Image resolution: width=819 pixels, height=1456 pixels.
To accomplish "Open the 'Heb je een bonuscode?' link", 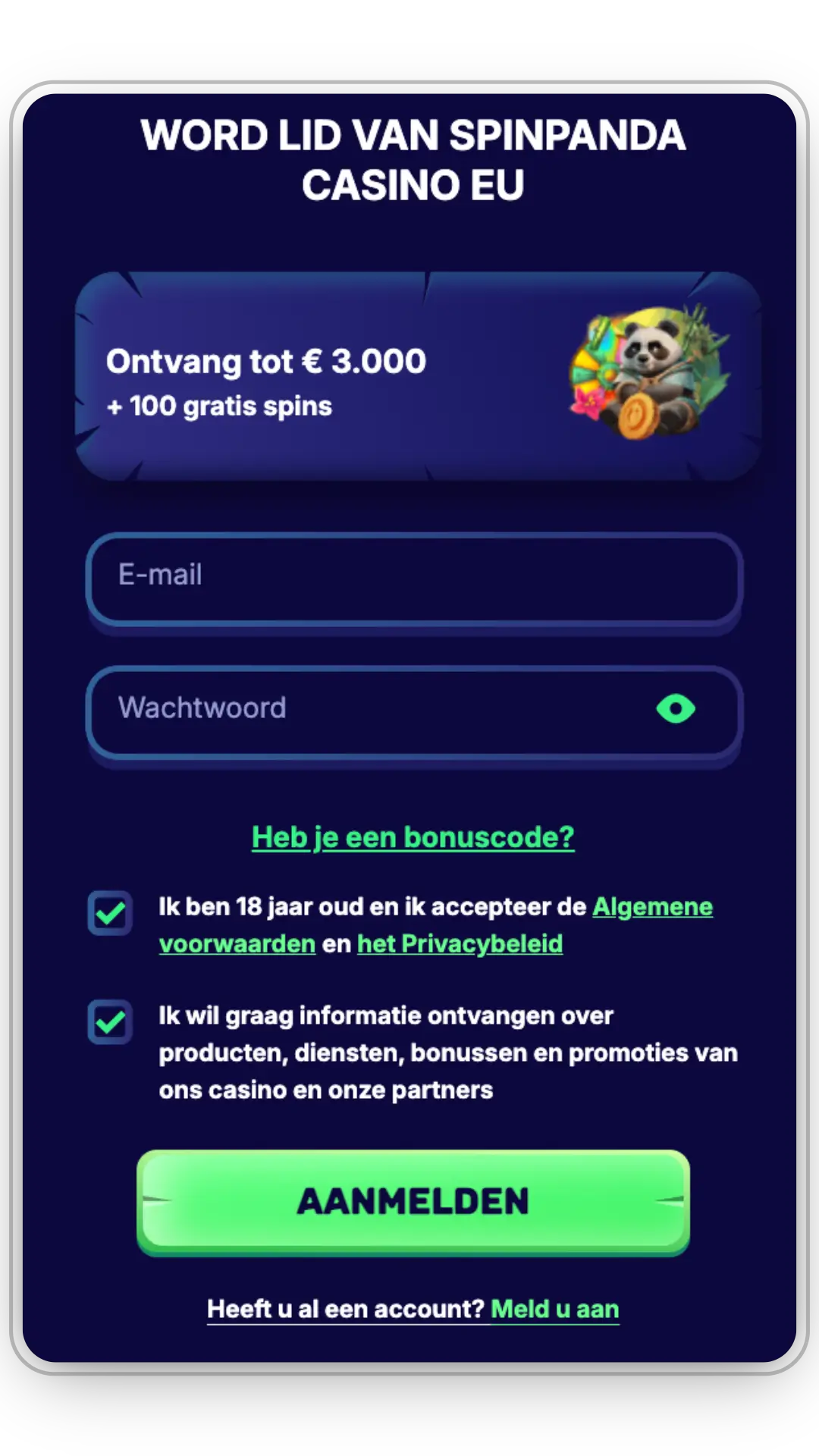I will 413,837.
